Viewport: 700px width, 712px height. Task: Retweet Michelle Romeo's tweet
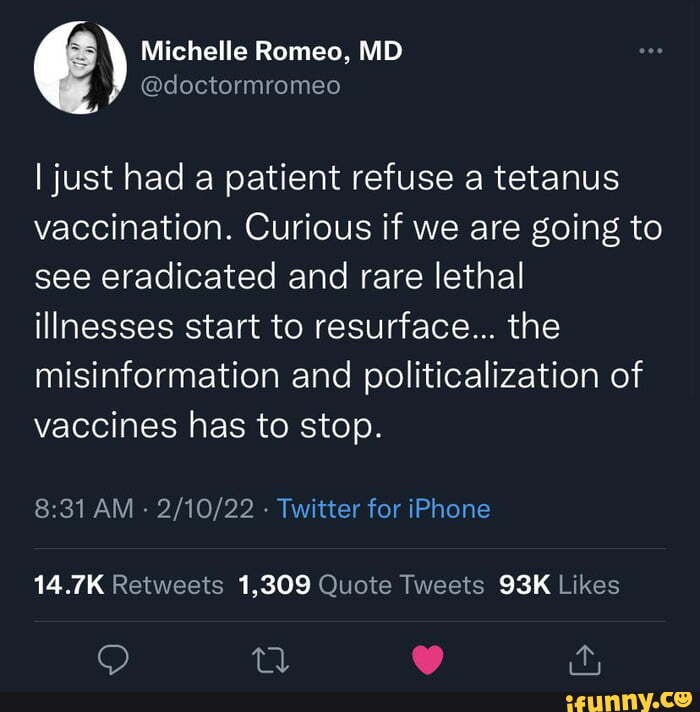[270, 659]
